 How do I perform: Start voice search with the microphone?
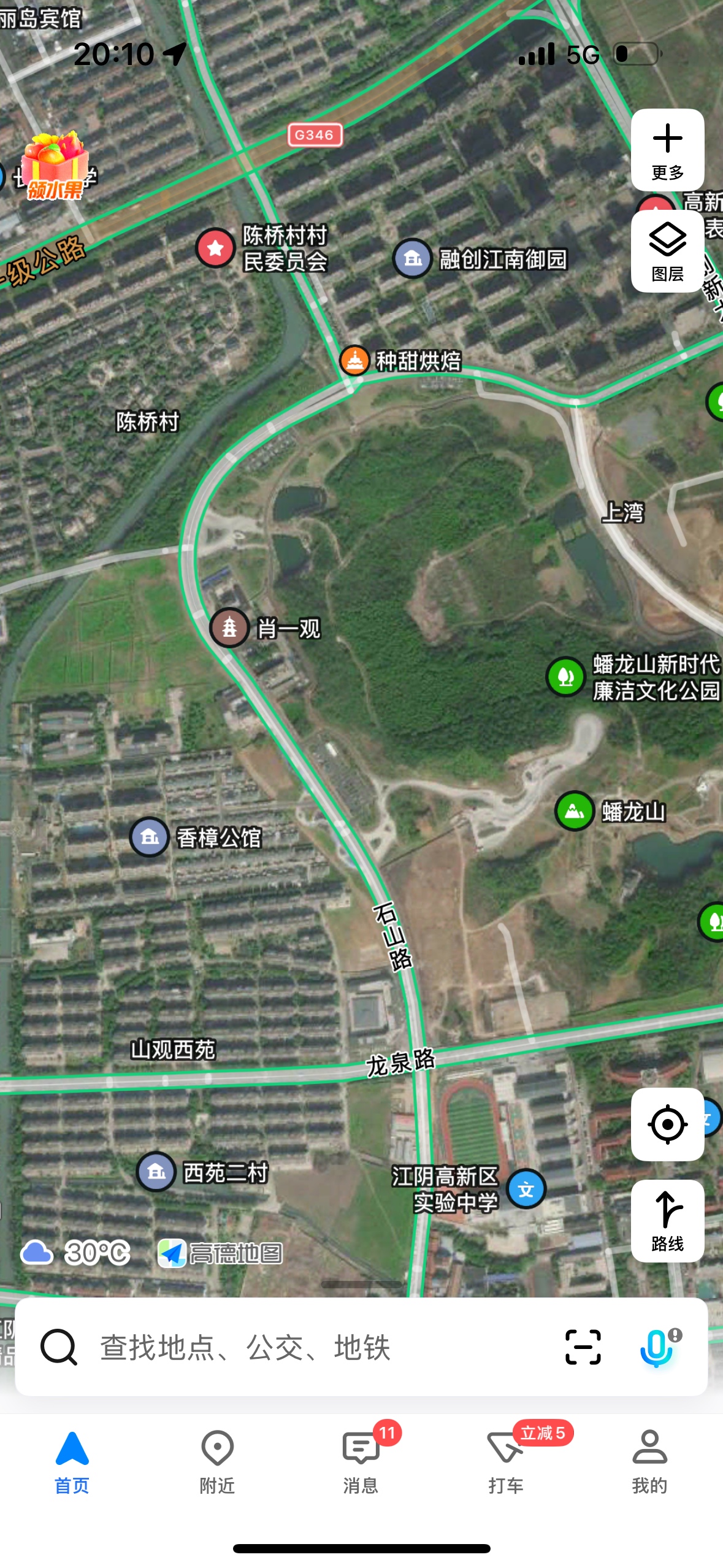[656, 1347]
